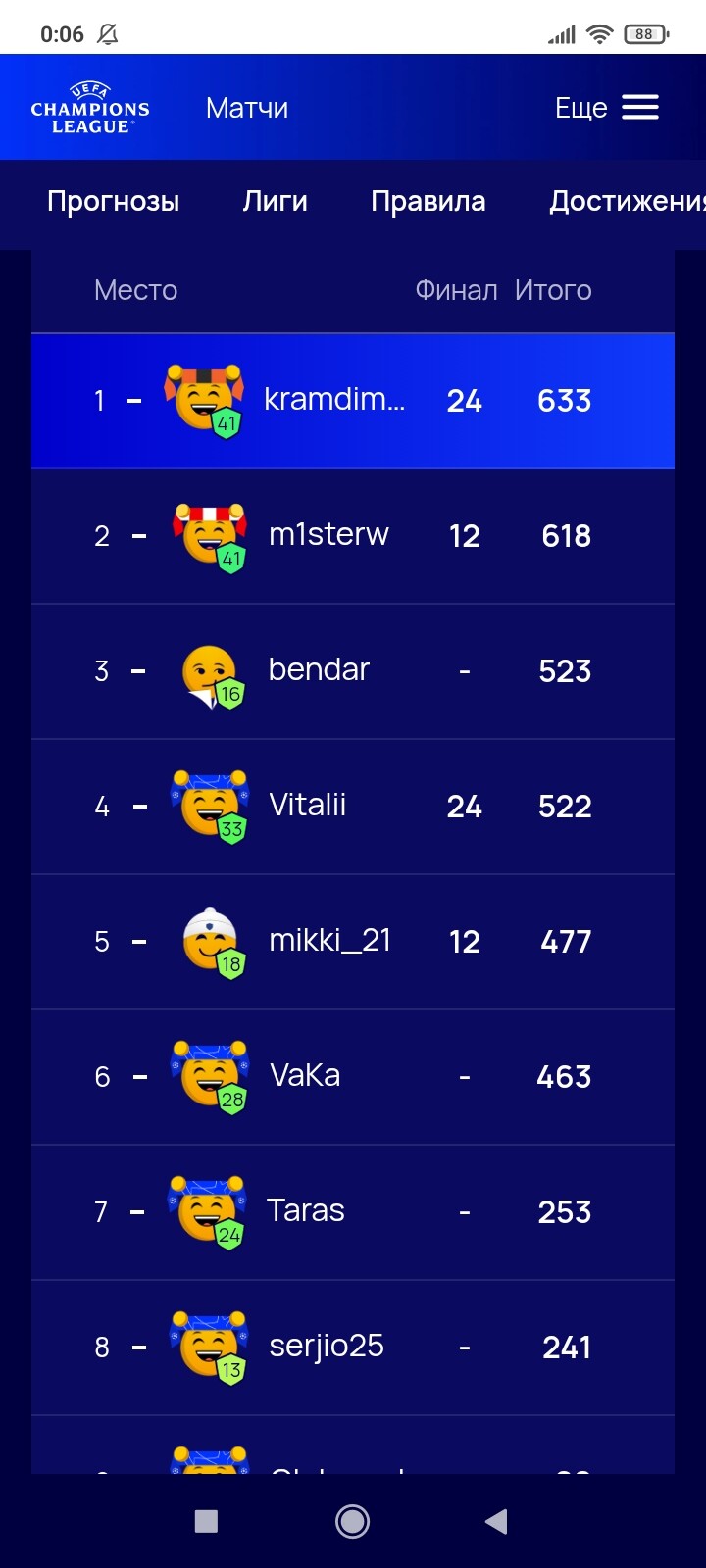View VaKa's leaderboard row

tap(353, 1077)
